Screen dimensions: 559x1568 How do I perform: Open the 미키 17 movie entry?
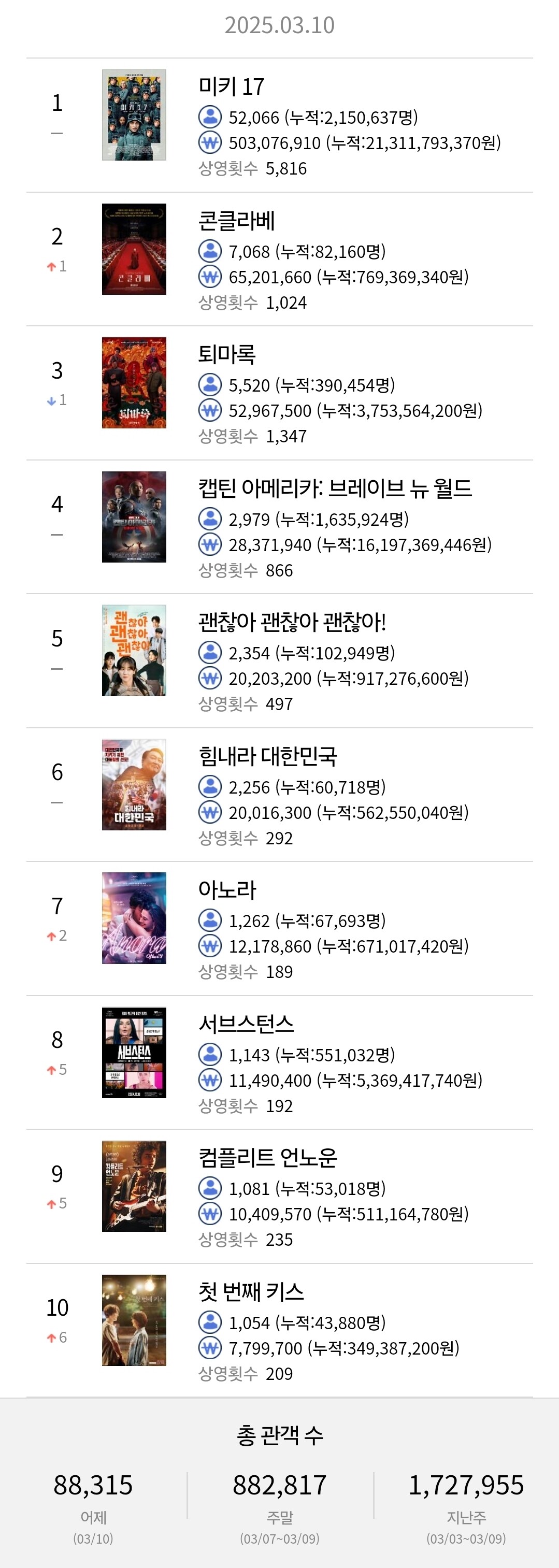pyautogui.click(x=280, y=125)
